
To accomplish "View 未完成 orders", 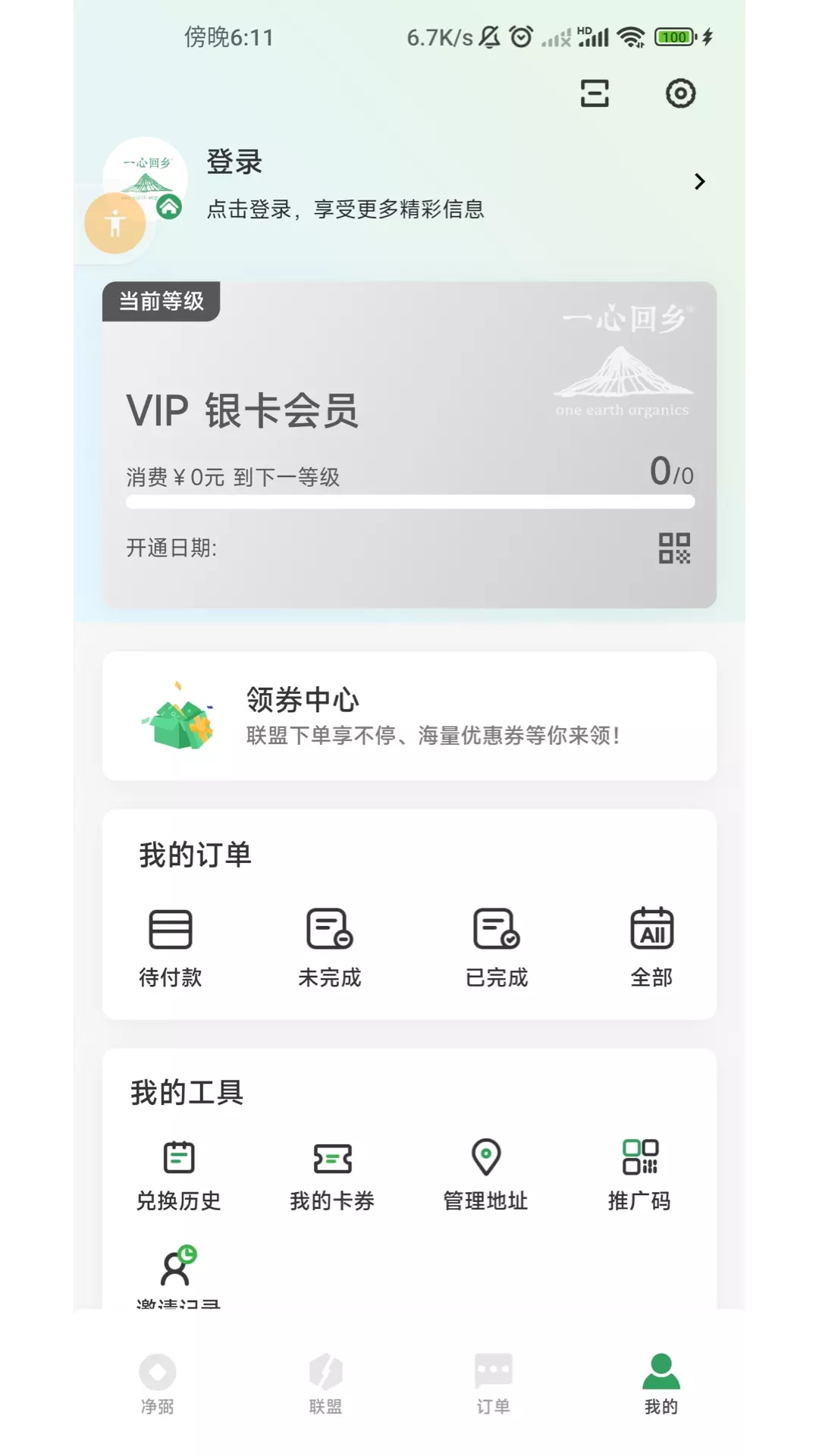I will coord(330,948).
